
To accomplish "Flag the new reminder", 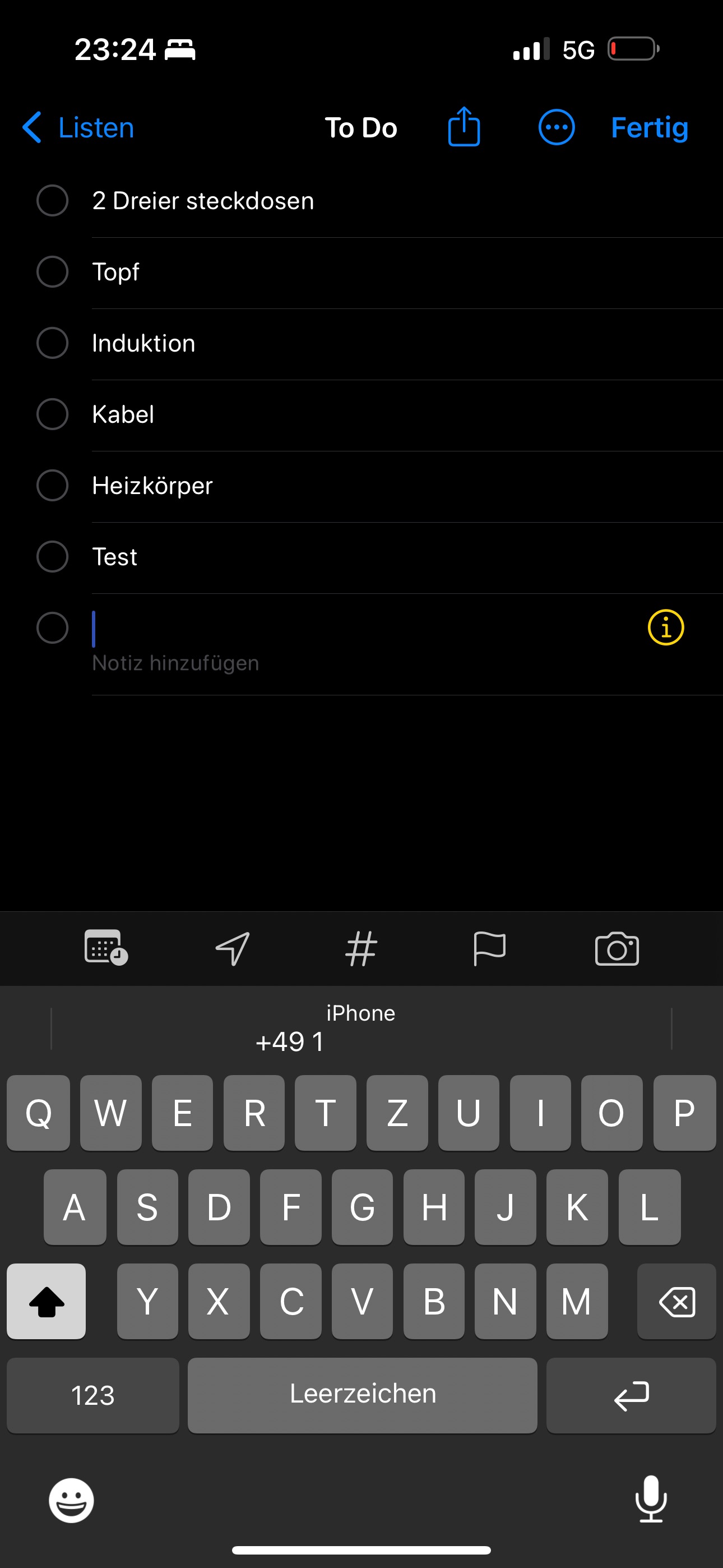I will tap(489, 948).
